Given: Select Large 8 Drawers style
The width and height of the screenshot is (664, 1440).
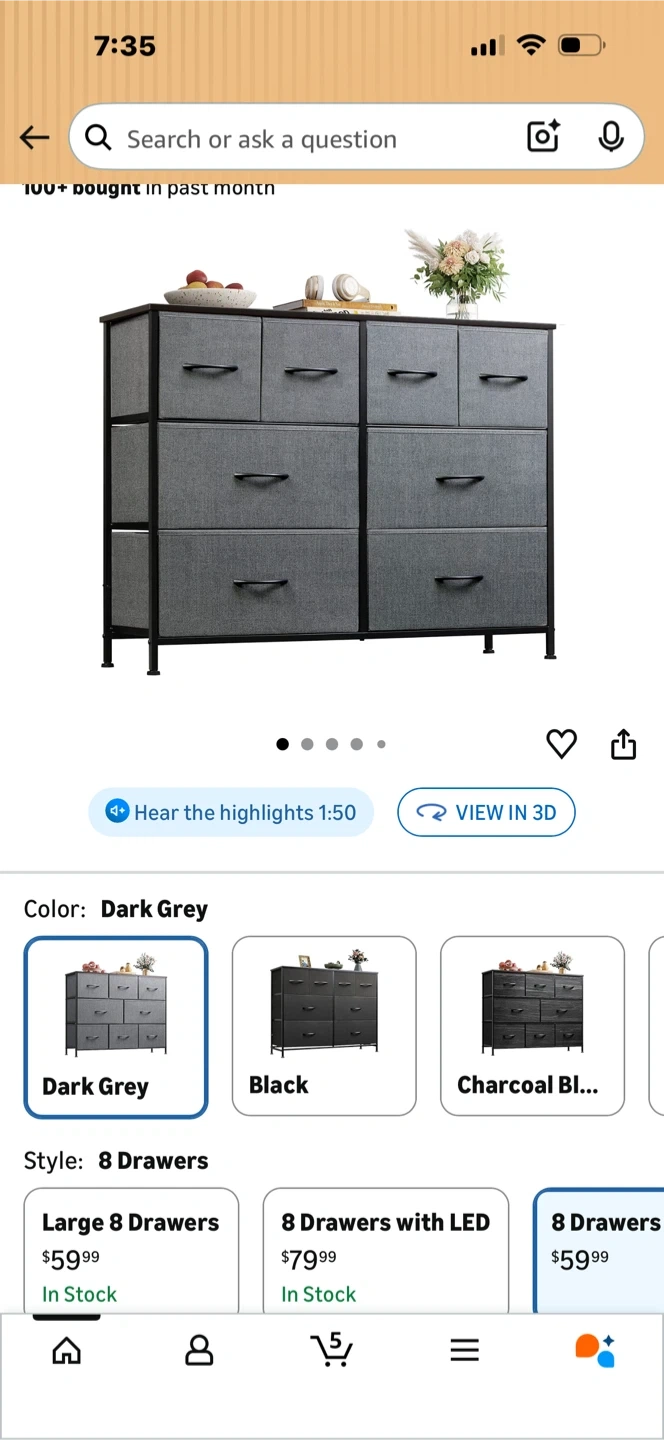Looking at the screenshot, I should [131, 1250].
